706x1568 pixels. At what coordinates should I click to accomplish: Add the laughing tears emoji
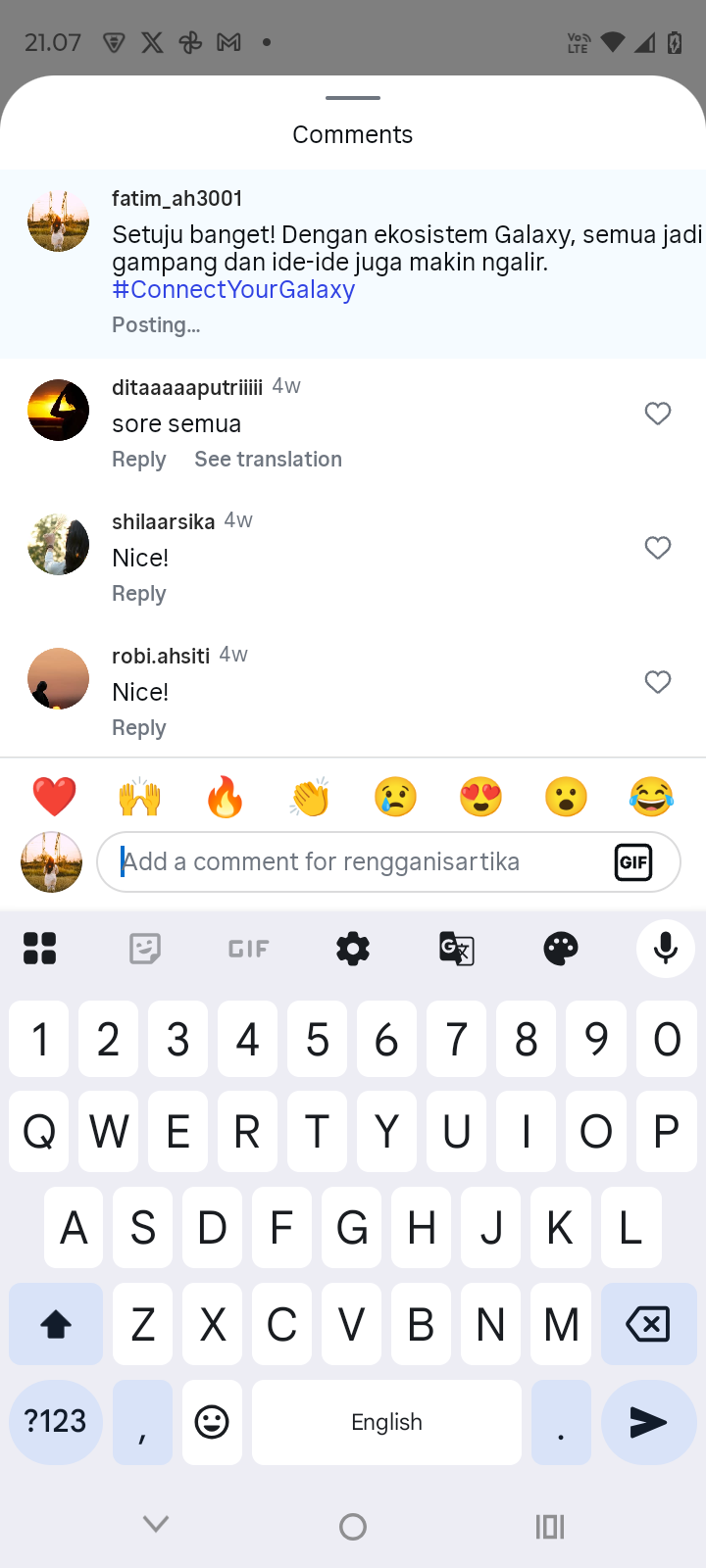[651, 797]
